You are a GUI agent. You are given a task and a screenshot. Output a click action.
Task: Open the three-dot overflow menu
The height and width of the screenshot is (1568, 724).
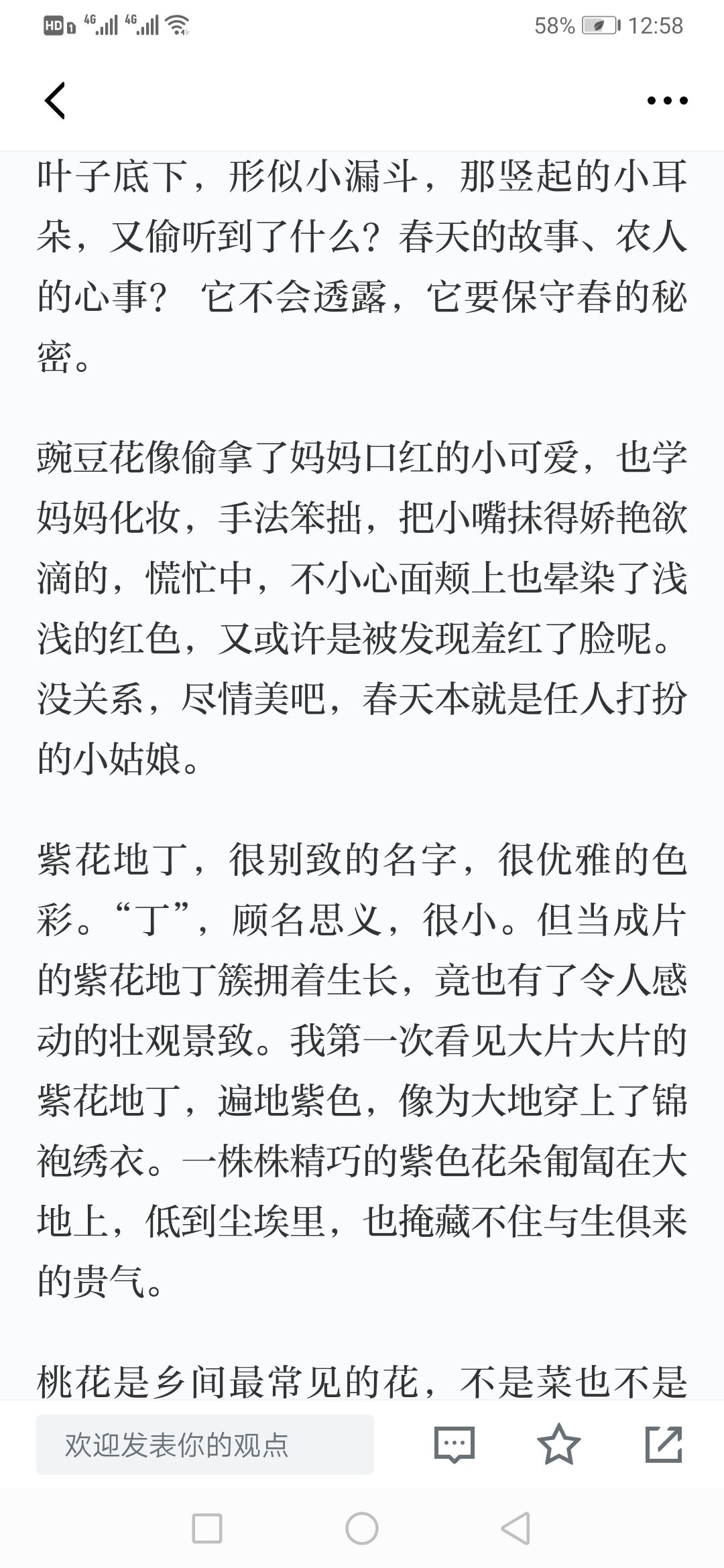[x=667, y=101]
